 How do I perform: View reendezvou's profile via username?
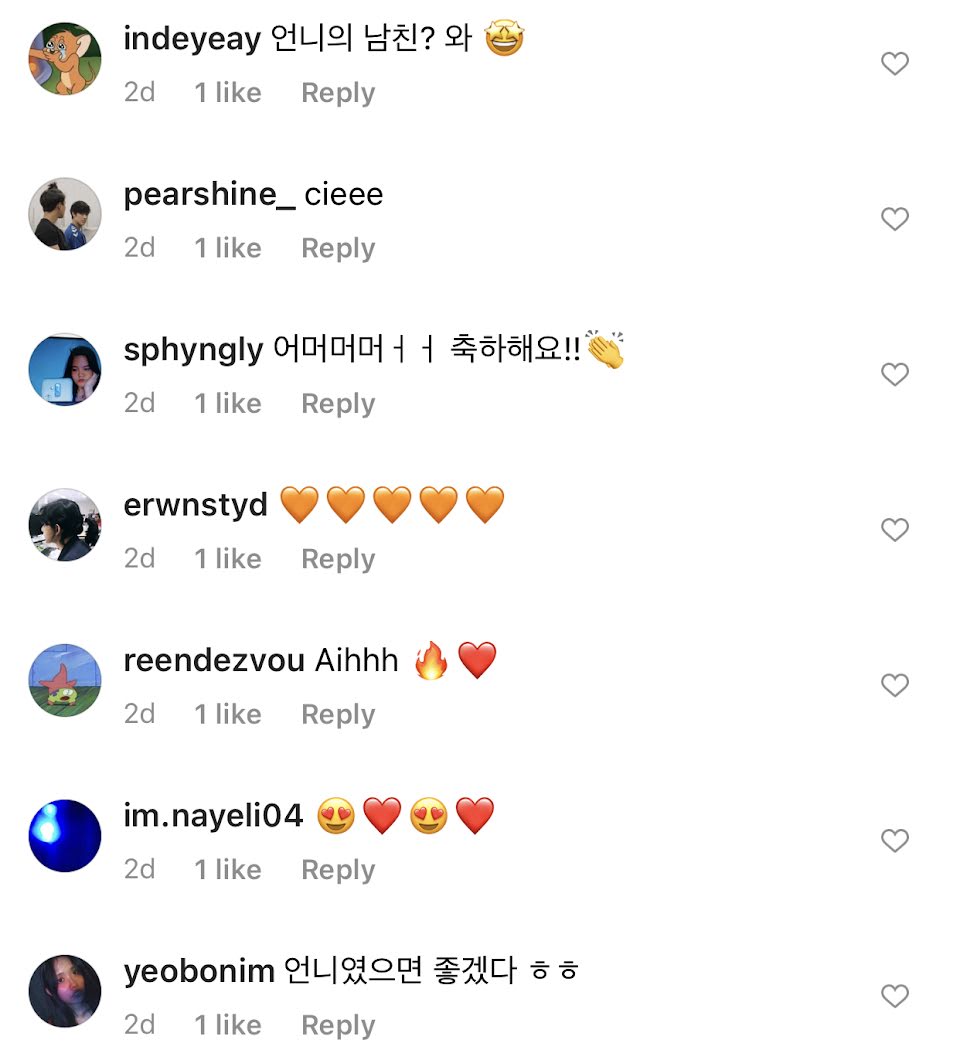pos(214,660)
